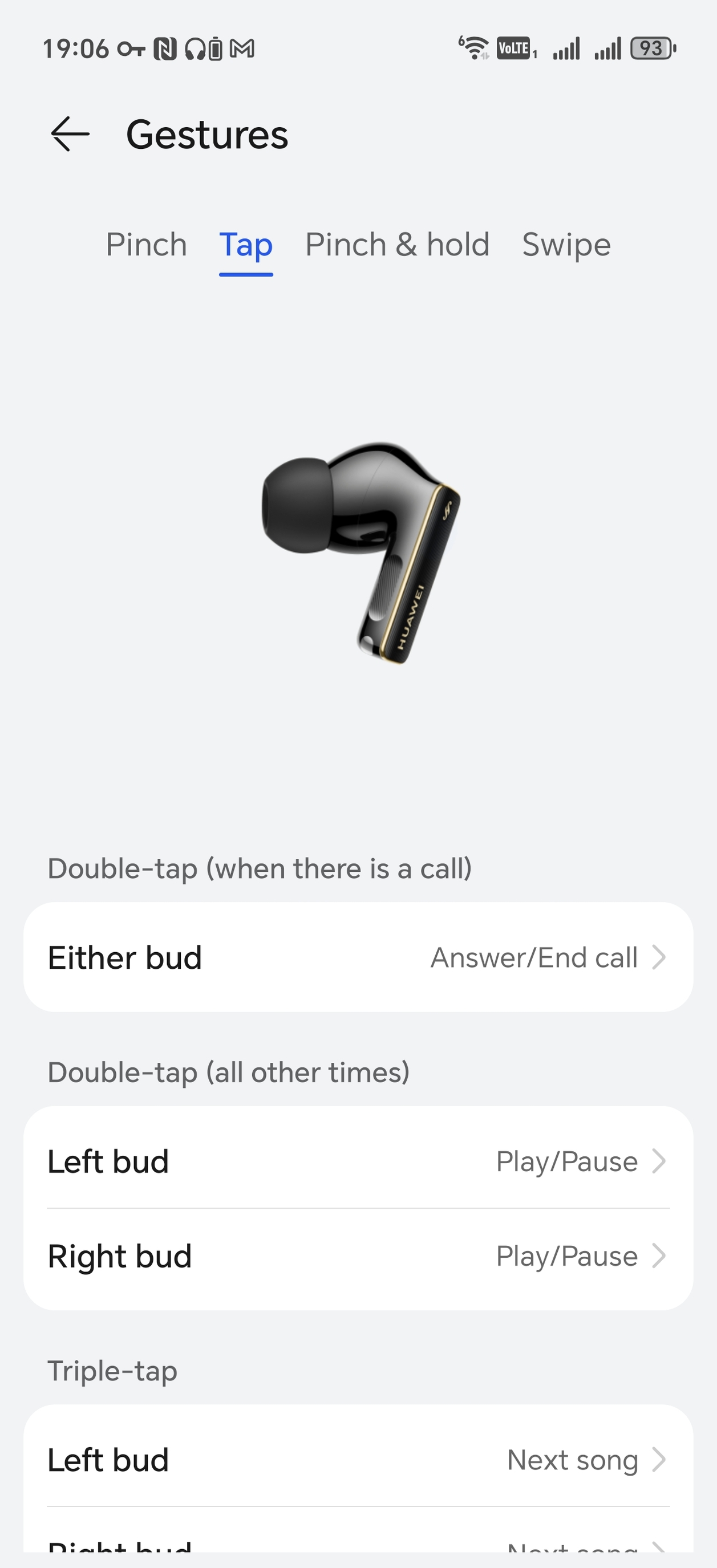The height and width of the screenshot is (1568, 717).
Task: Open triple-tap Left bud Next song setting
Action: pos(358,1460)
